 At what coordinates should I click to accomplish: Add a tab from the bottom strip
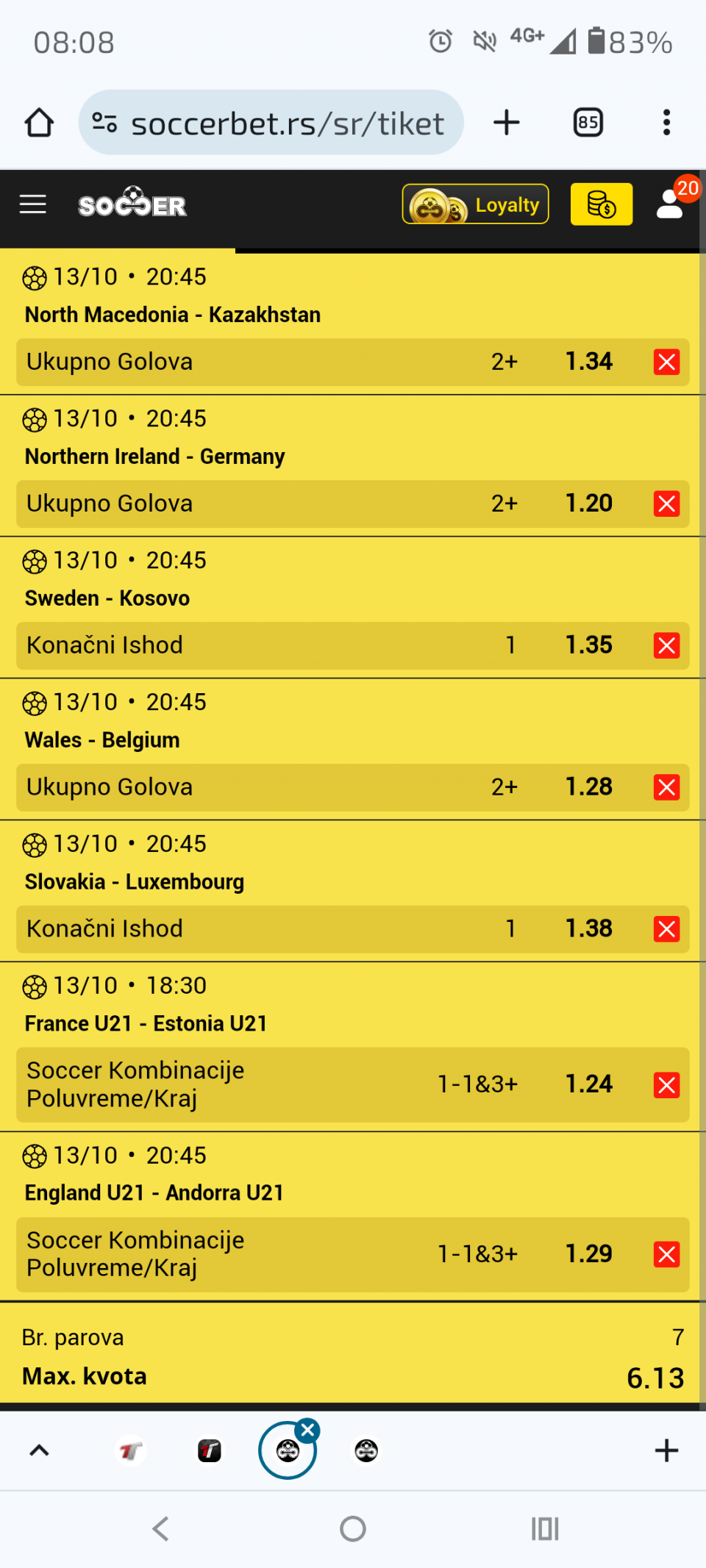pos(666,1450)
